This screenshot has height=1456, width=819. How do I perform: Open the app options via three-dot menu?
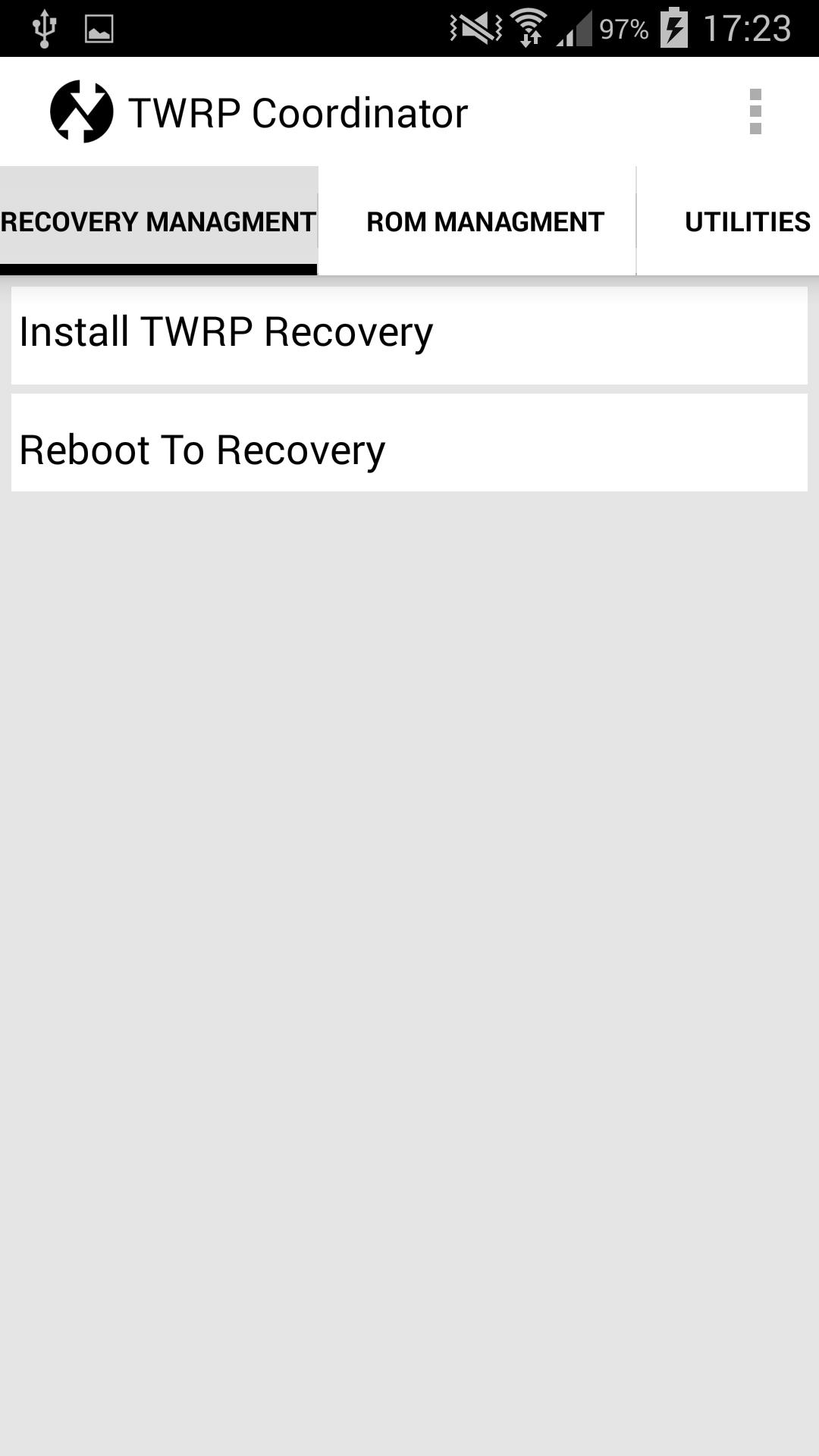pyautogui.click(x=755, y=110)
